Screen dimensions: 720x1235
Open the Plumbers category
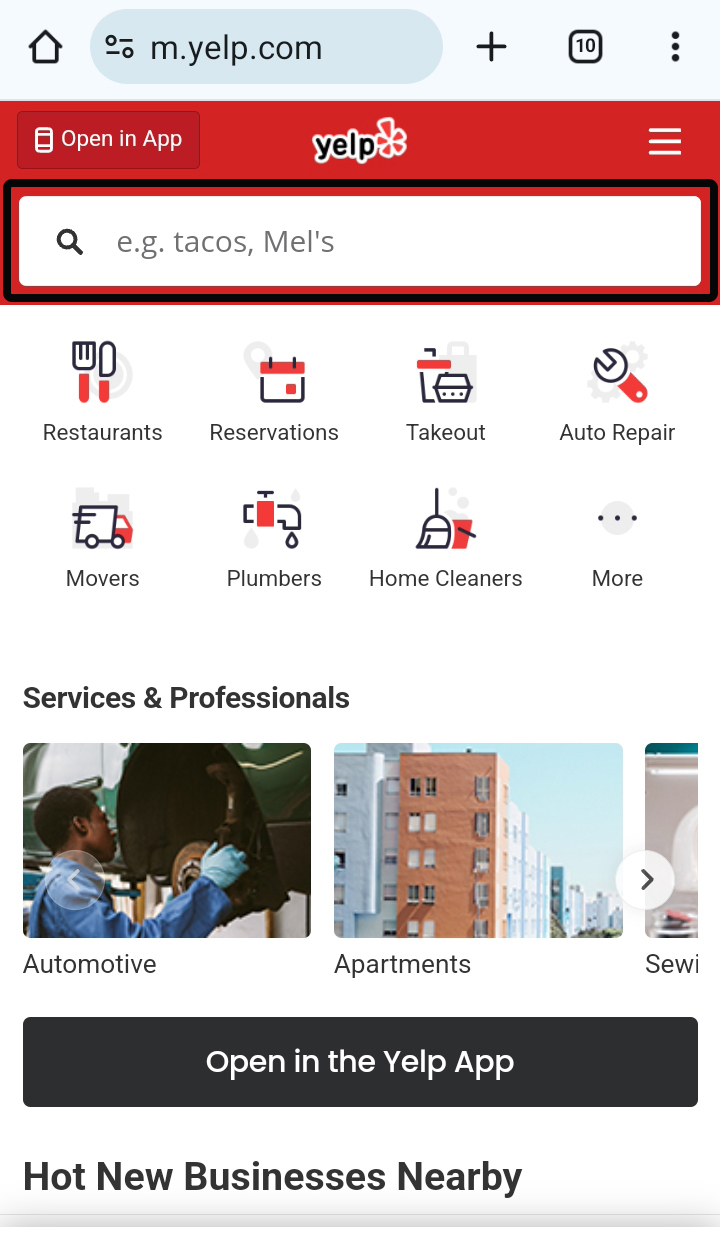pos(274,538)
